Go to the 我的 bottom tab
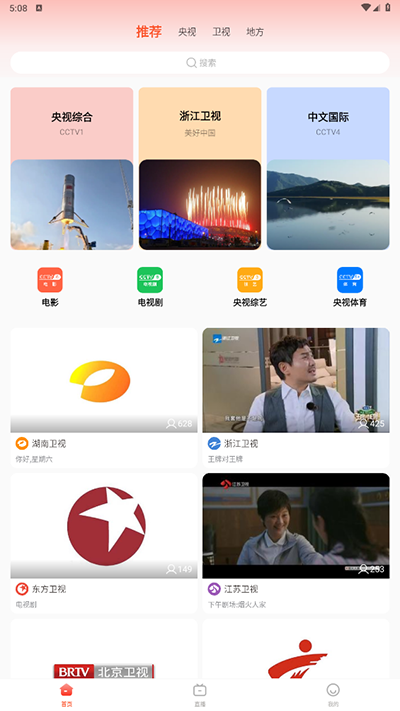 (333, 695)
